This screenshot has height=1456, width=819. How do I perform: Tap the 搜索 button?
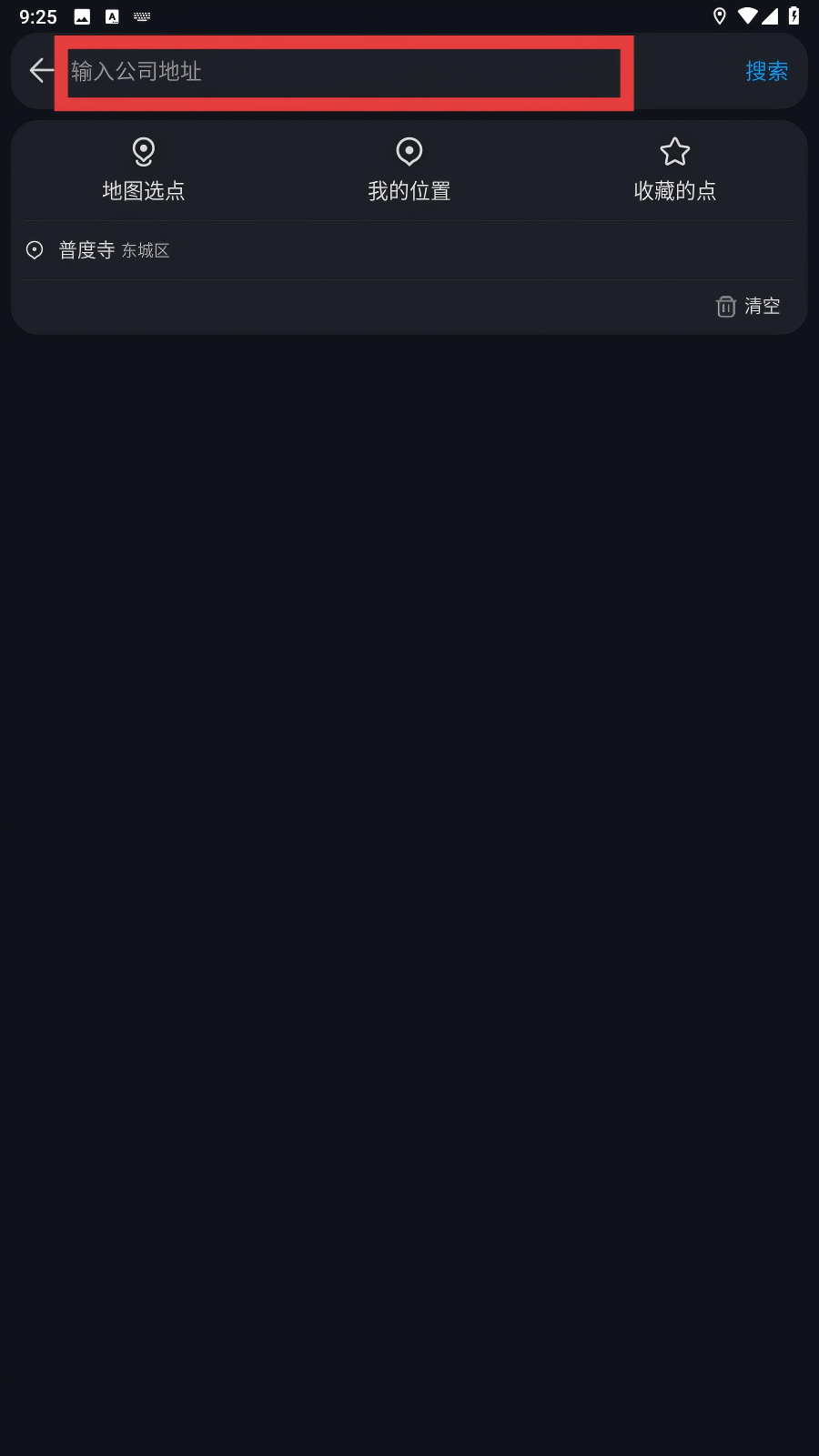tap(766, 71)
